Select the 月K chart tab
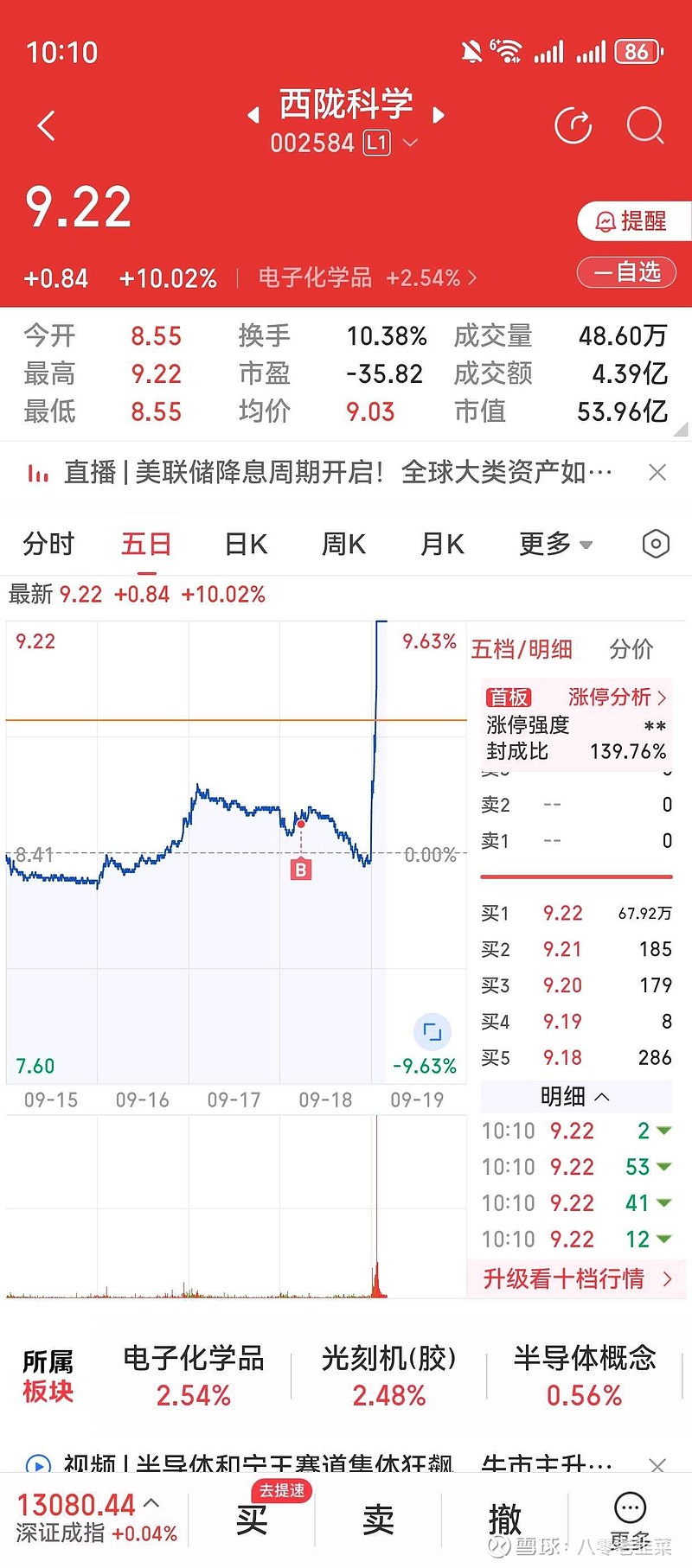 442,544
